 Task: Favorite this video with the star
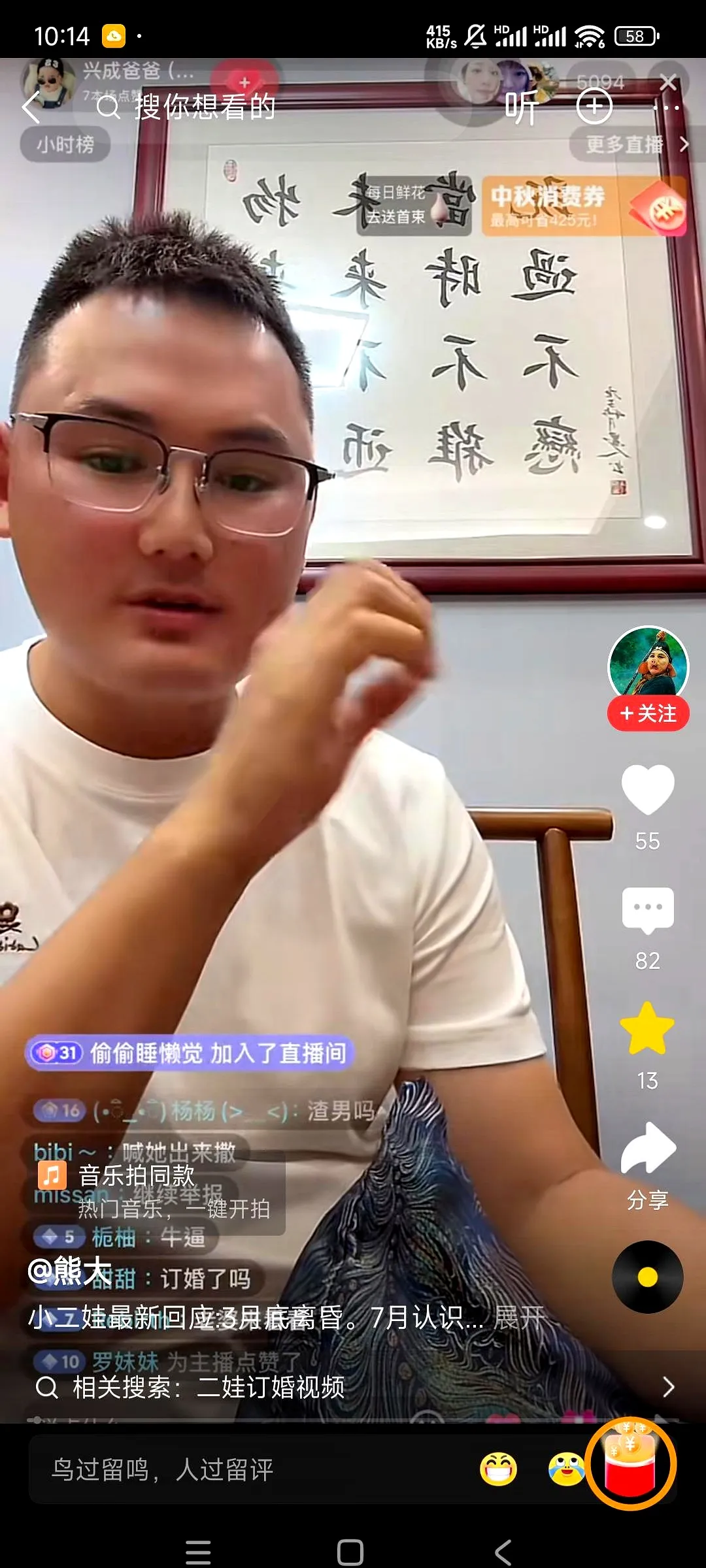click(647, 1029)
